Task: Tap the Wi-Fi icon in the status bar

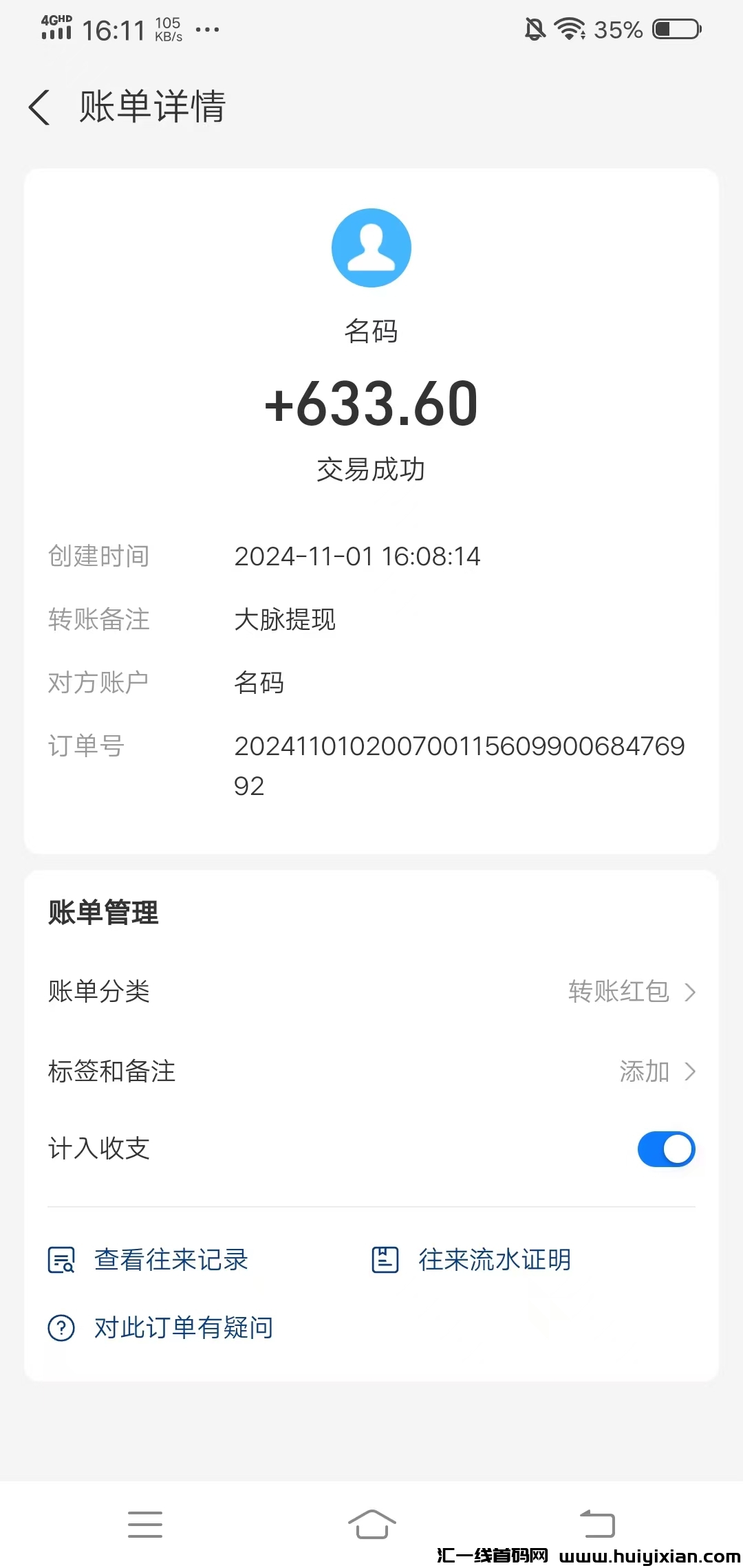Action: pos(569,29)
